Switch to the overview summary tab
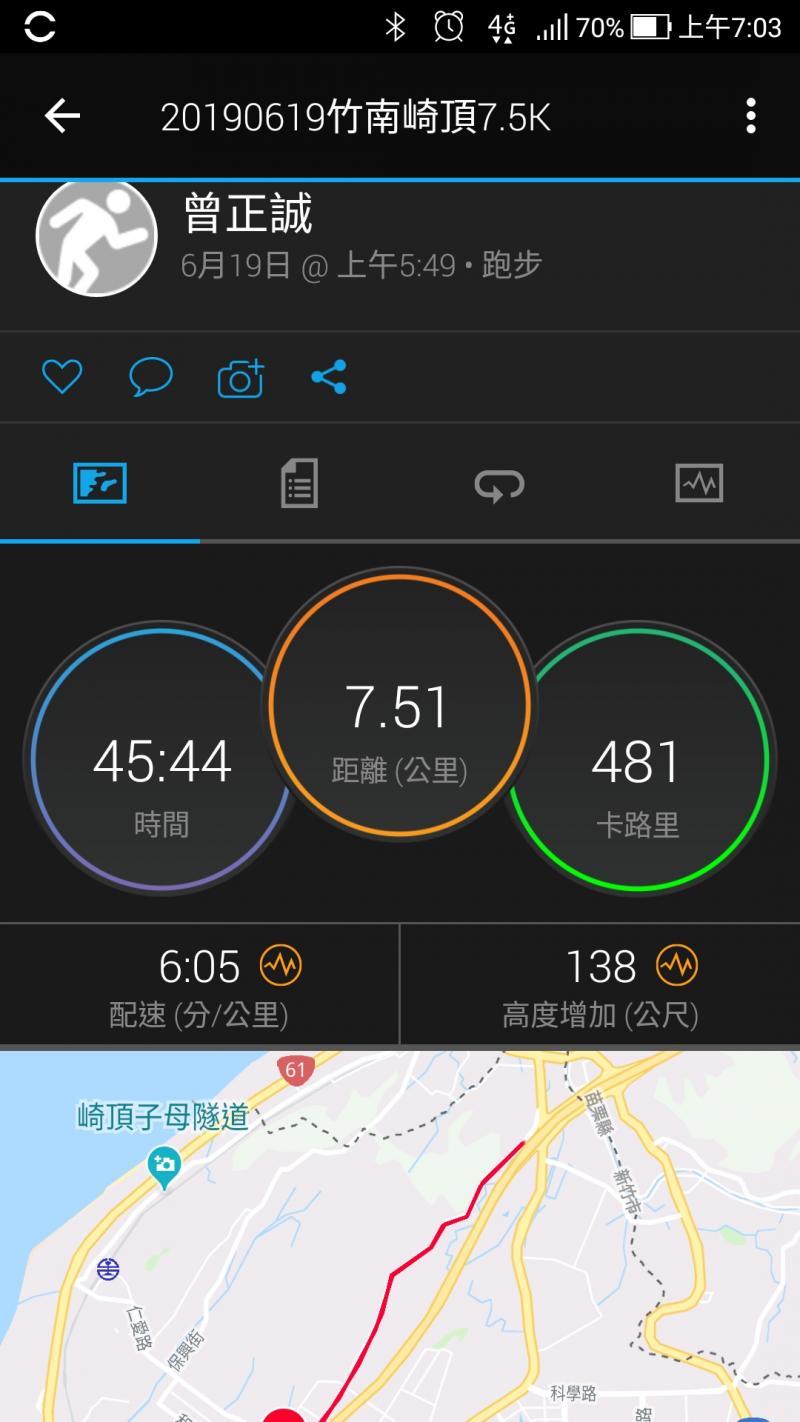The image size is (800, 1422). [x=100, y=484]
